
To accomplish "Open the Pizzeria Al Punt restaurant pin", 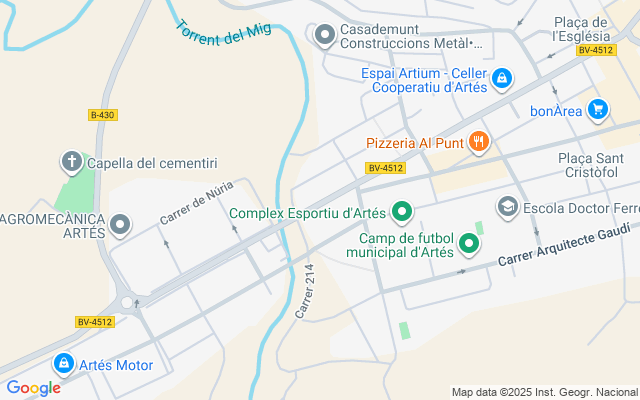I will click(479, 142).
